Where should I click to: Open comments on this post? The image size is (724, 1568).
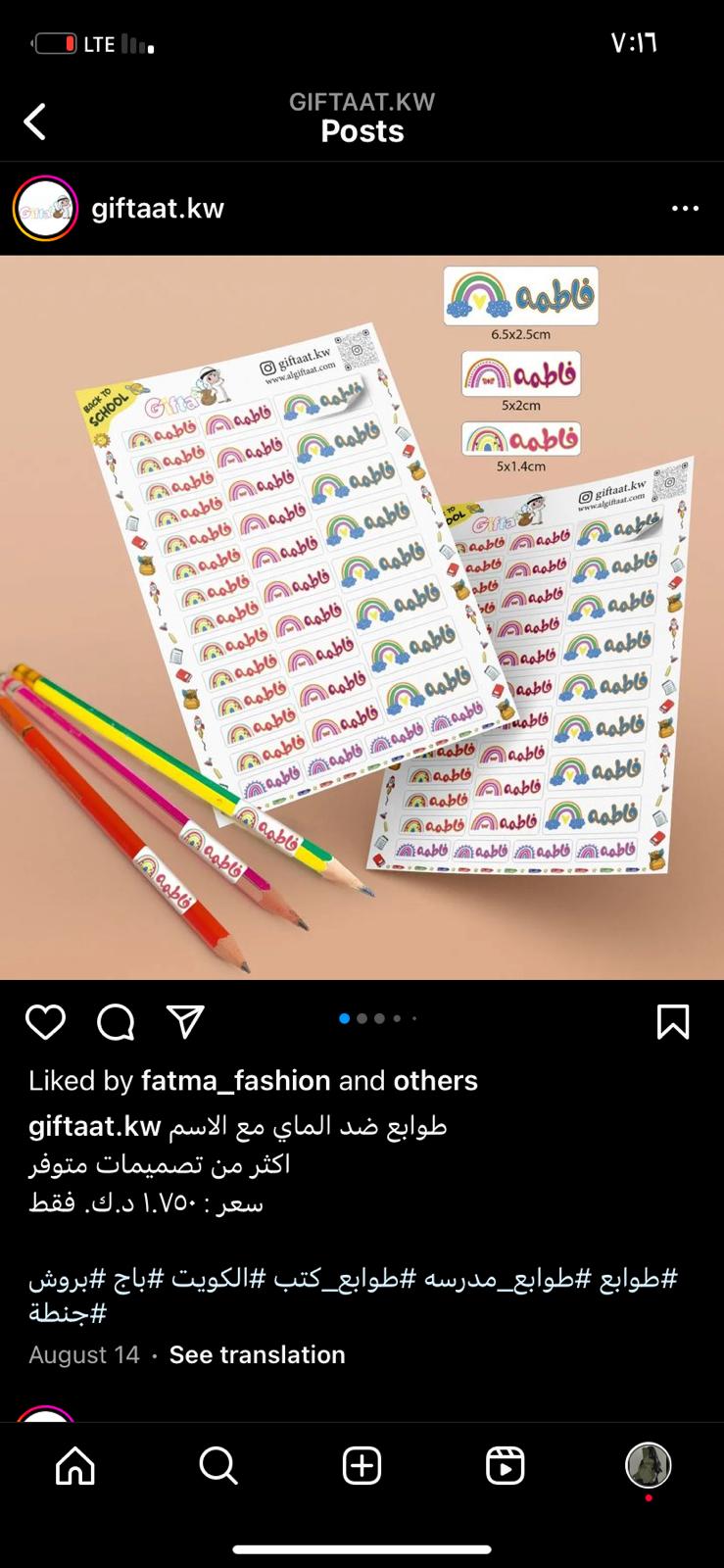tap(116, 1022)
